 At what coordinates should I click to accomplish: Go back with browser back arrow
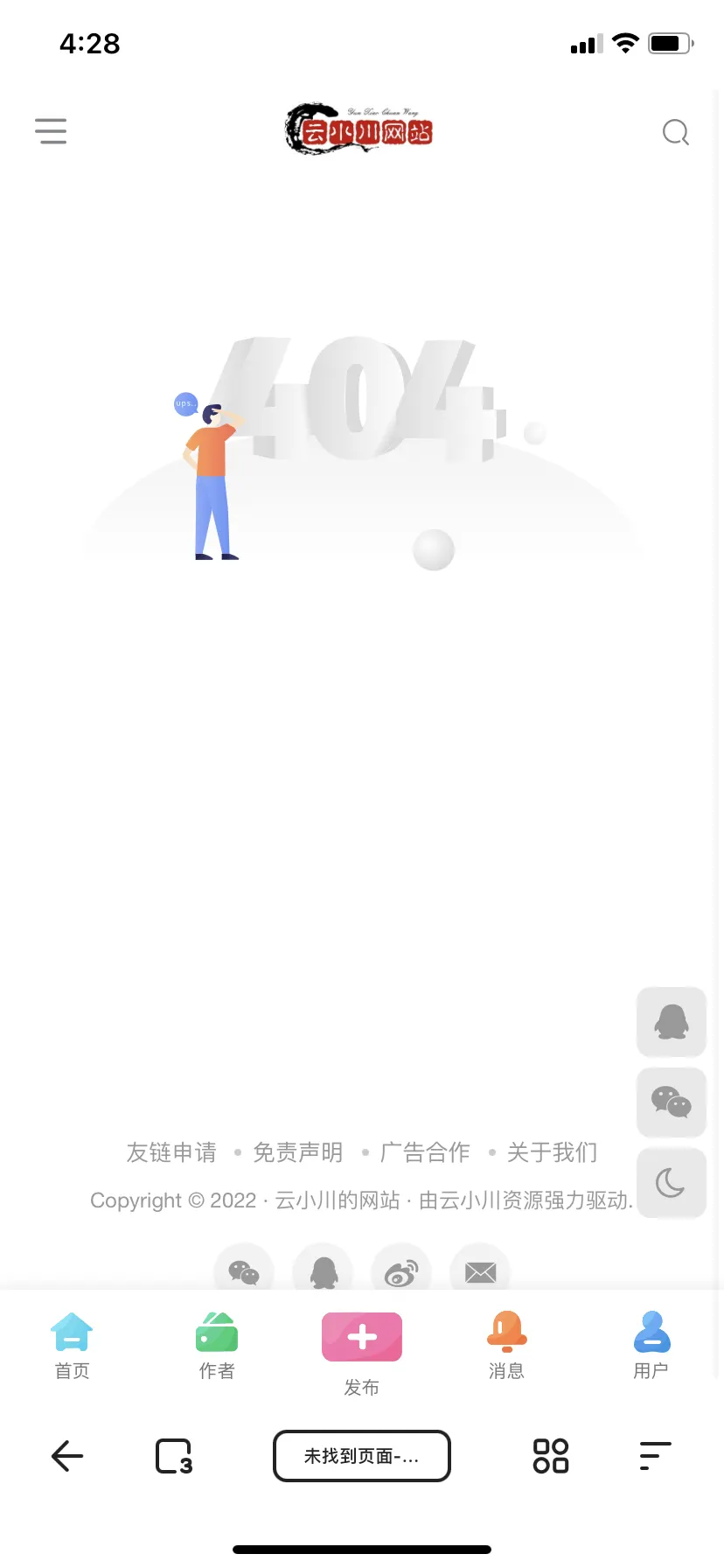tap(67, 1456)
